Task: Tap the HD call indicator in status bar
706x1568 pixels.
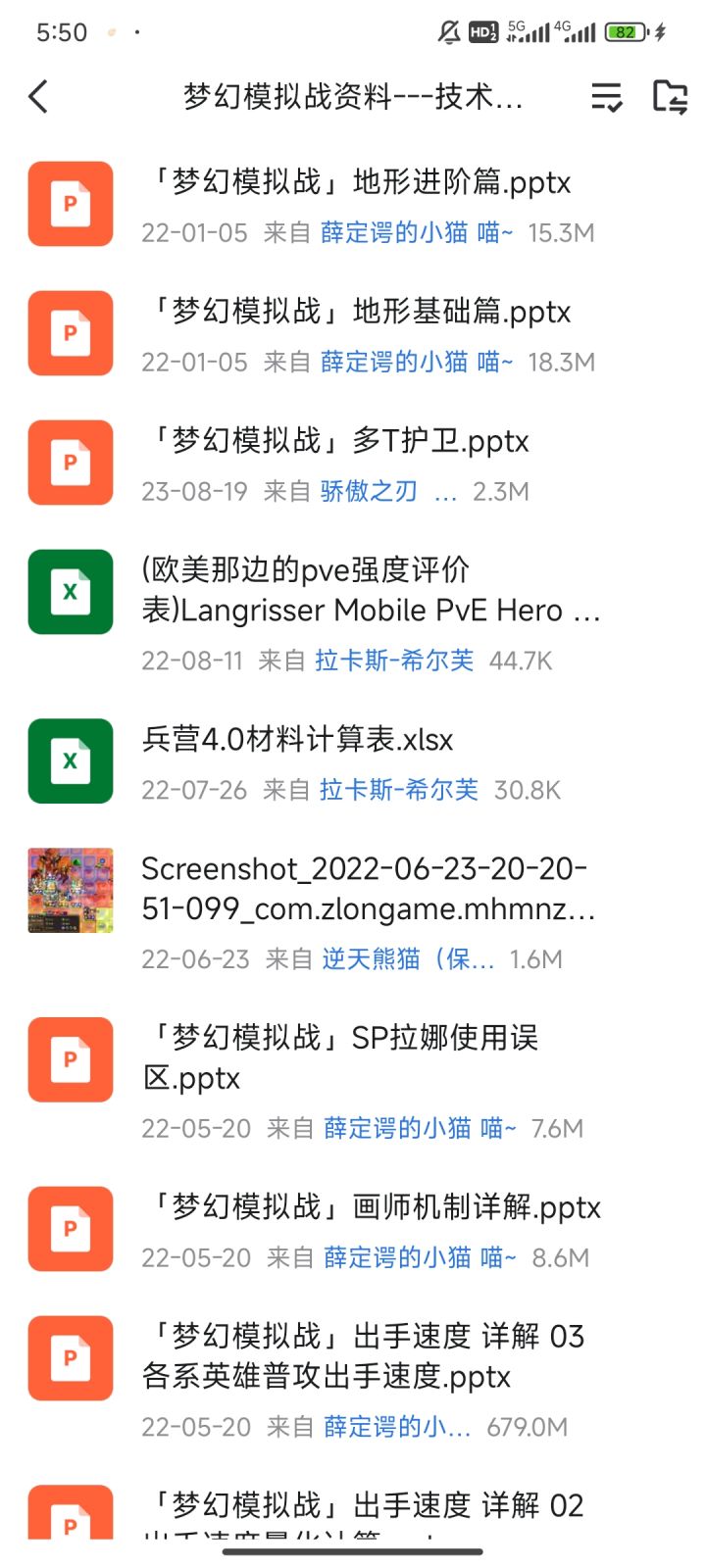Action: pyautogui.click(x=481, y=31)
